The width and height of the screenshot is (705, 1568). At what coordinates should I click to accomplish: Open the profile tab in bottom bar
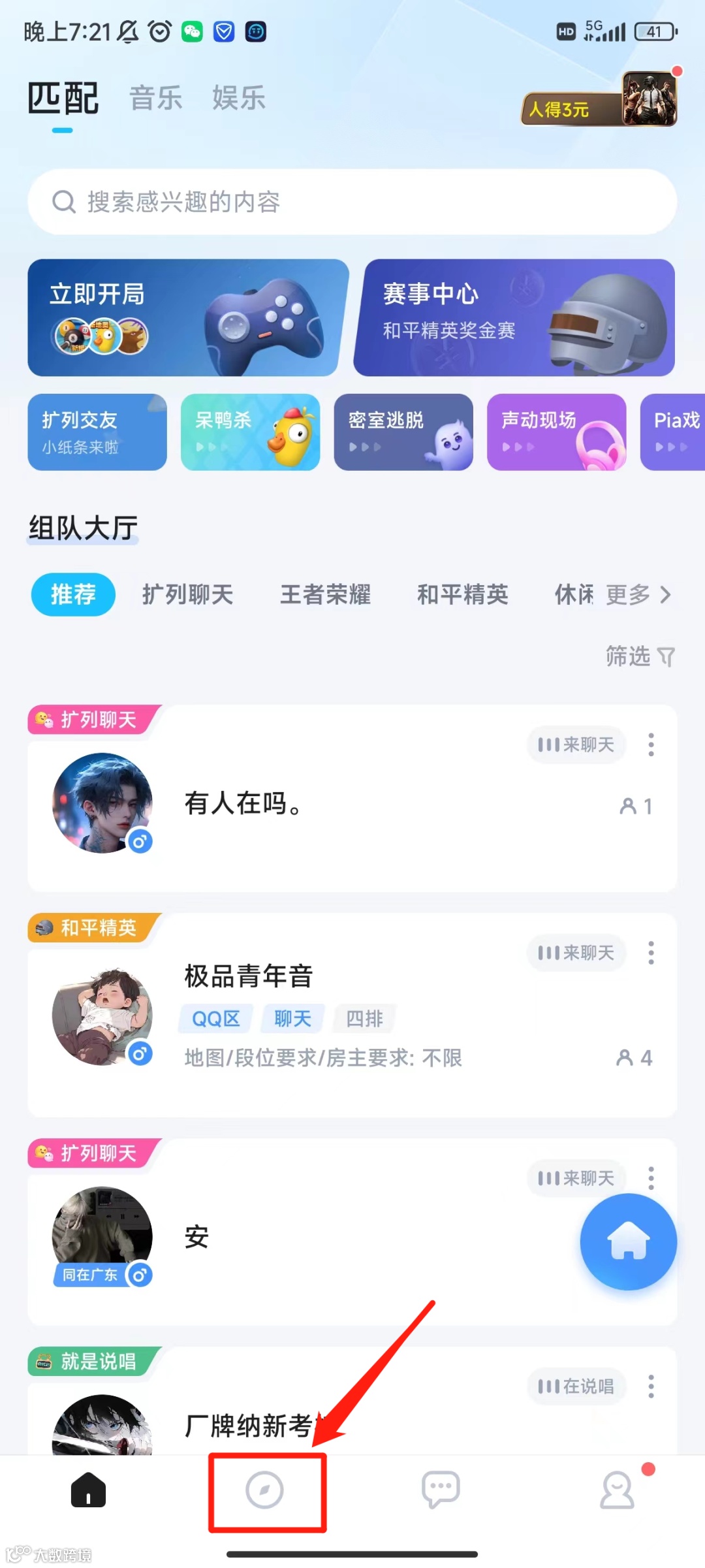click(617, 1490)
